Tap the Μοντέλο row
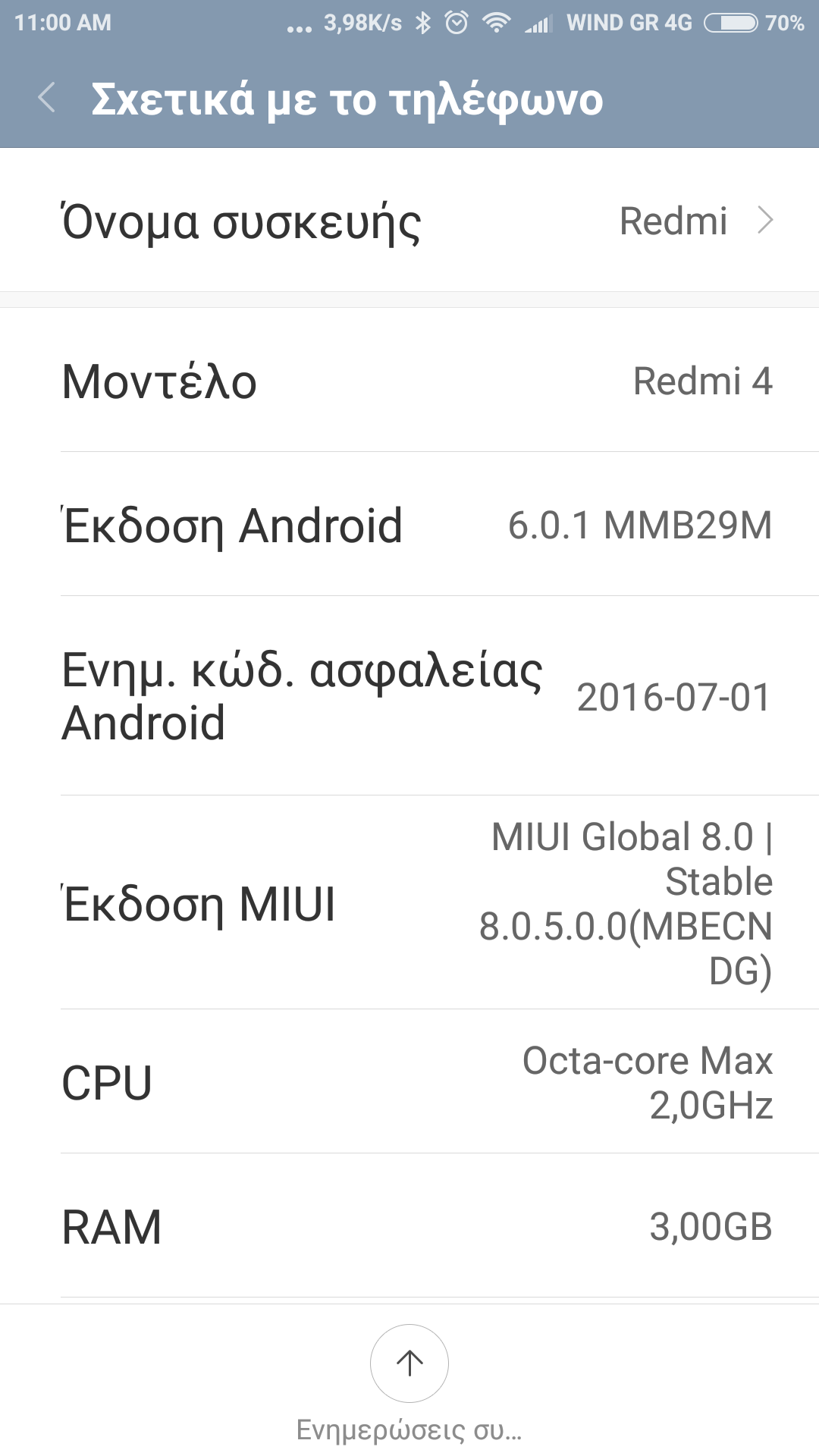The width and height of the screenshot is (819, 1456). [x=409, y=381]
